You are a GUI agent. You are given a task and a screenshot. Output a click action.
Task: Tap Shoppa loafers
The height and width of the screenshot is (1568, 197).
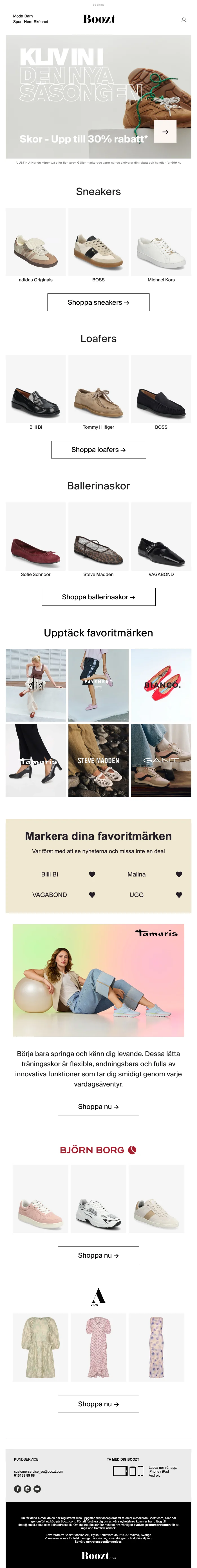click(98, 450)
